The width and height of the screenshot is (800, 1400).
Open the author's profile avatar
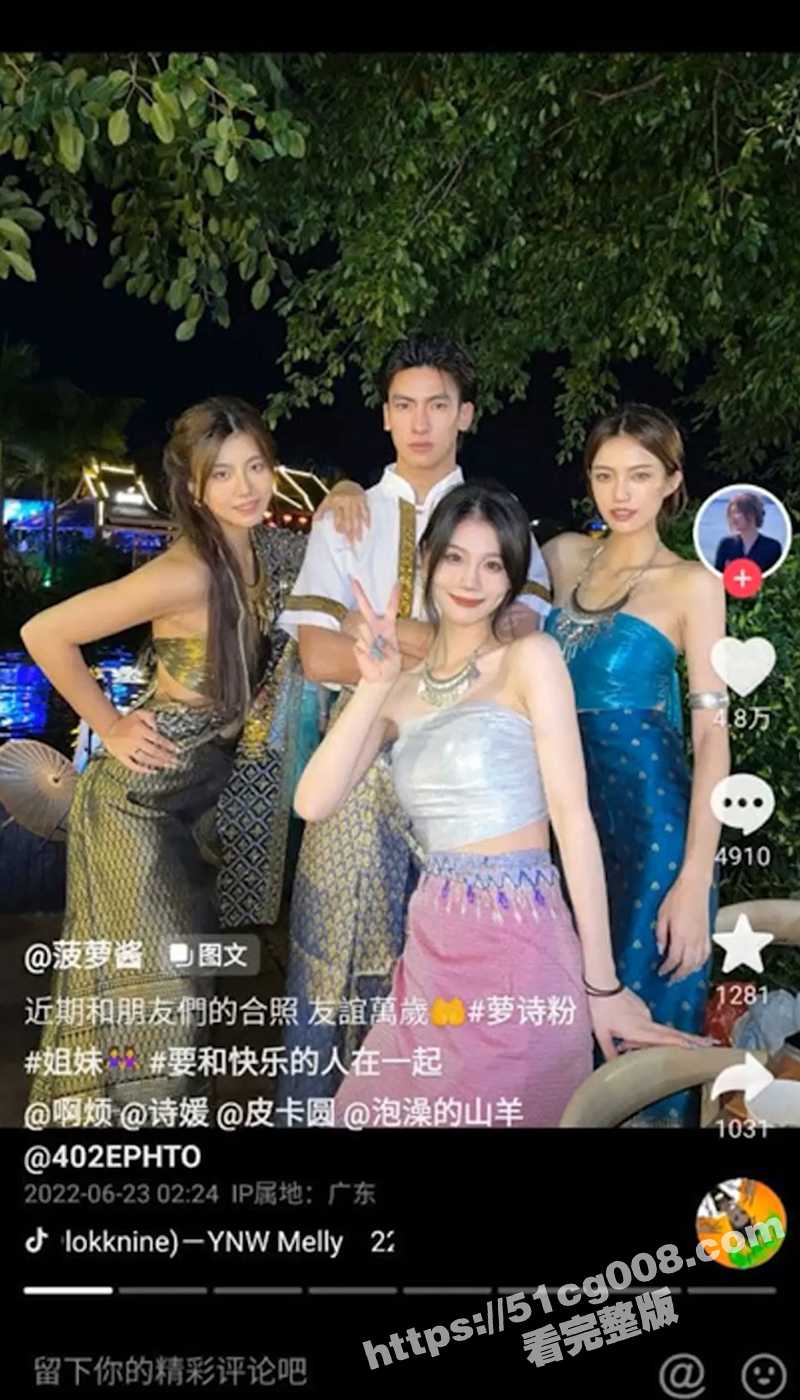(742, 531)
